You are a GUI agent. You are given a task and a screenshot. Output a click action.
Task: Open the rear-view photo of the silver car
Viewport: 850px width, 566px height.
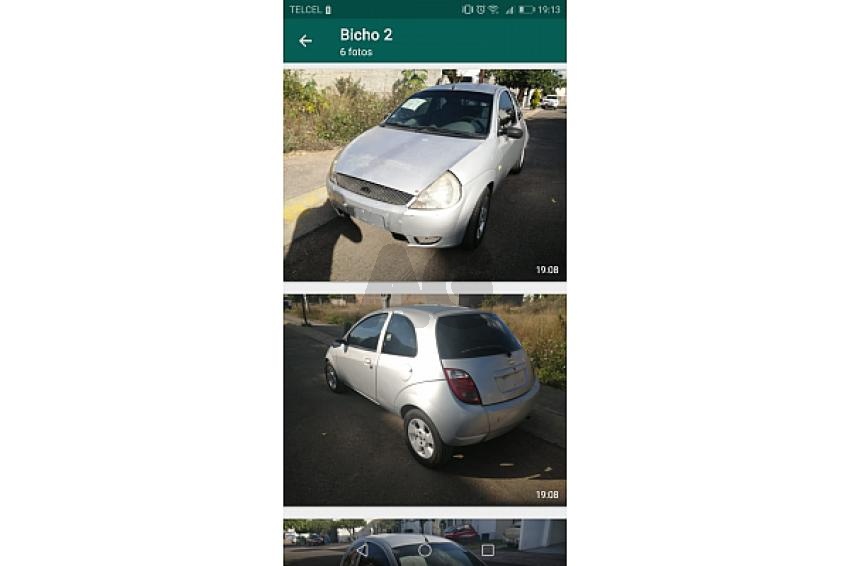pyautogui.click(x=424, y=400)
